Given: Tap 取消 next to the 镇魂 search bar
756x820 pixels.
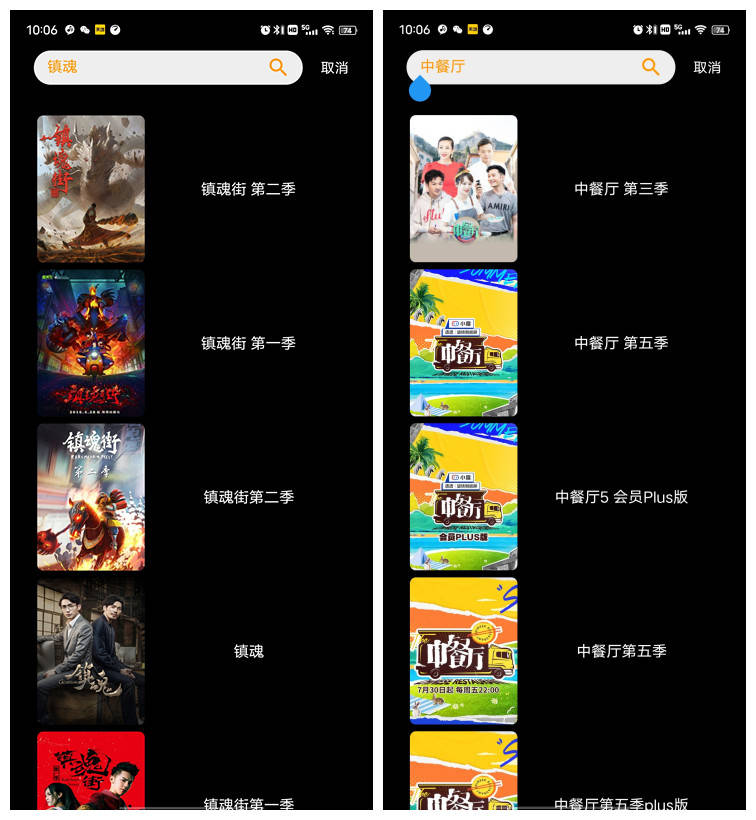Looking at the screenshot, I should click(335, 67).
